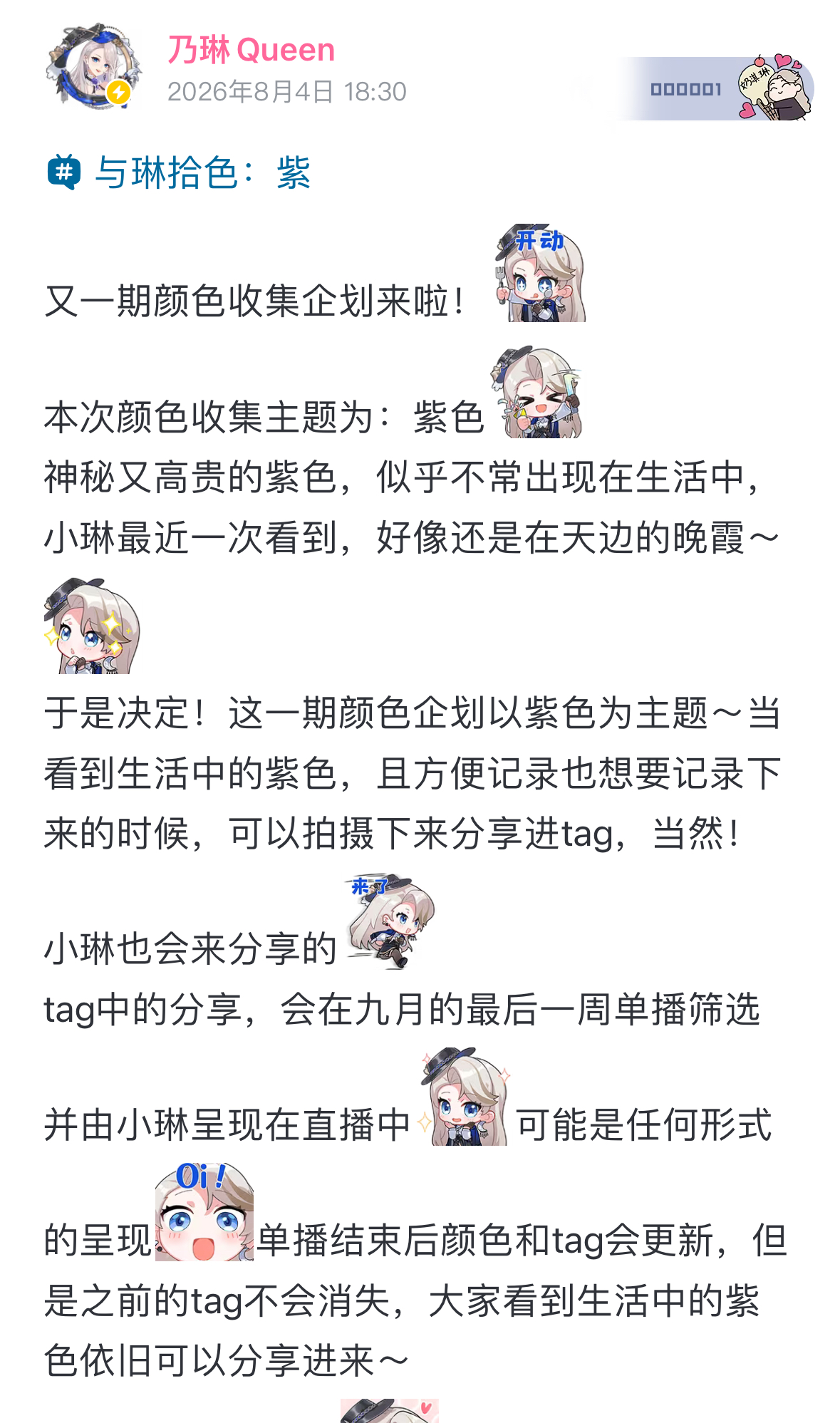Open the topic tag 与琳拾色：紫

179,173
